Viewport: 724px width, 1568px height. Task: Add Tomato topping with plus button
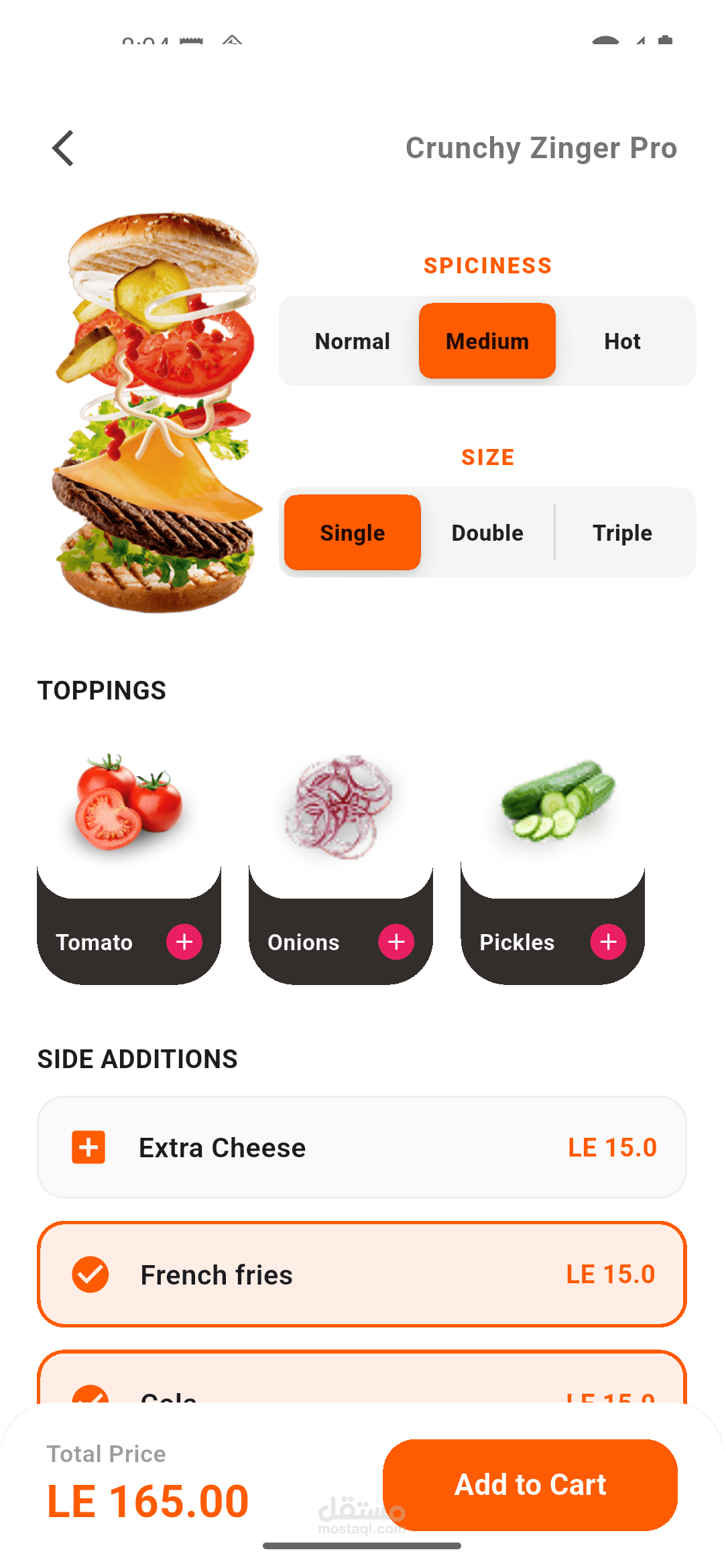tap(184, 941)
